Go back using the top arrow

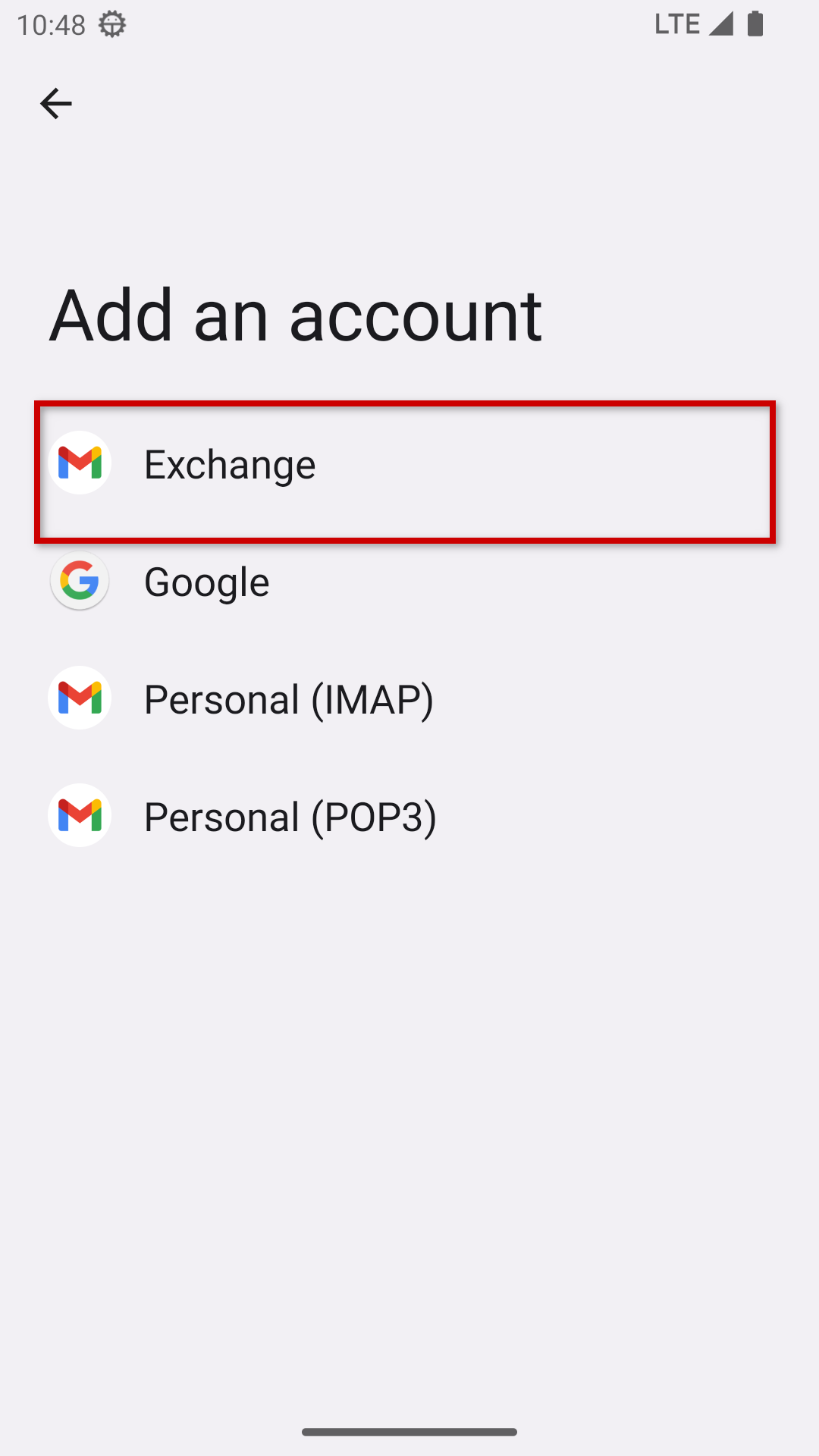55,104
